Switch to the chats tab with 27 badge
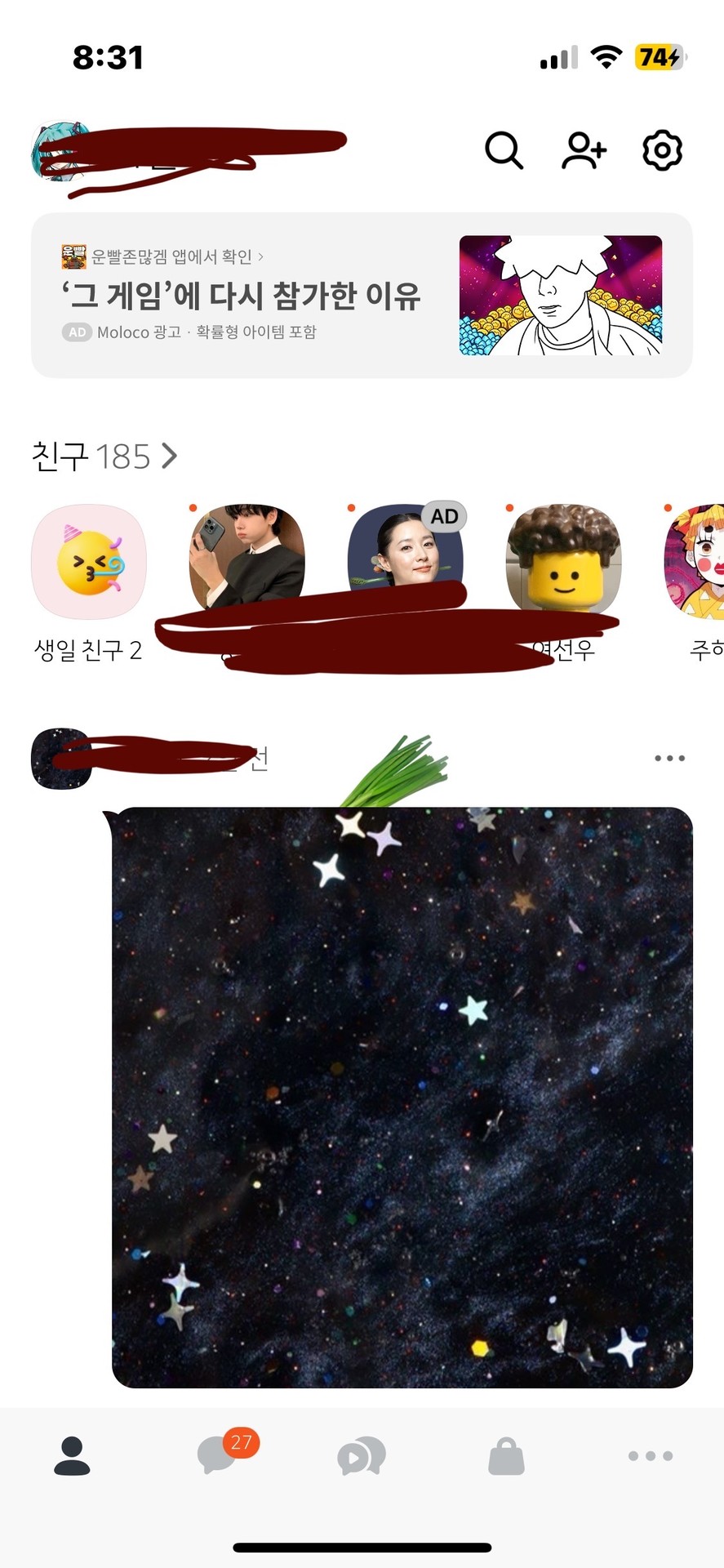The image size is (724, 1568). [219, 1455]
